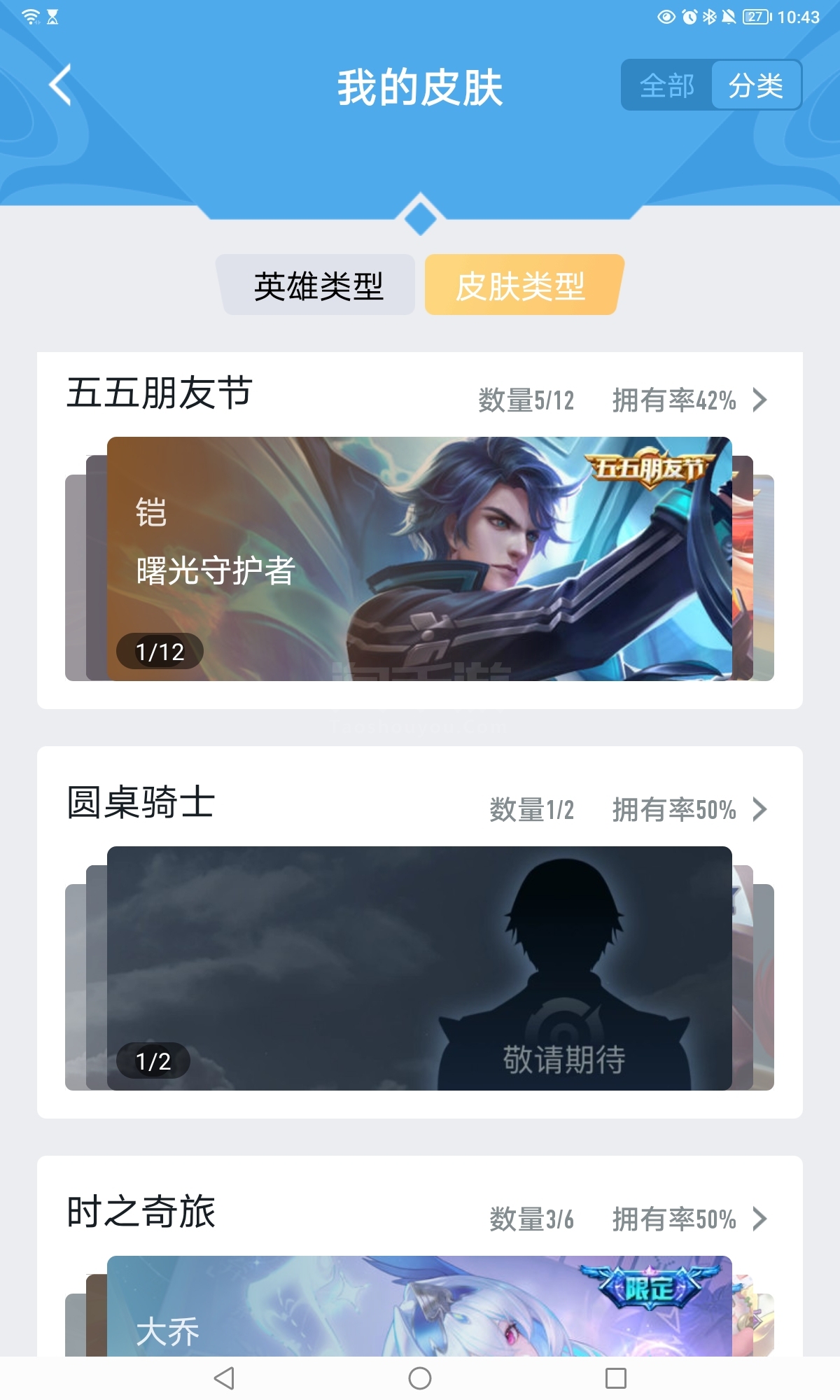Open the 大乔 limited skin card

[x=419, y=1306]
